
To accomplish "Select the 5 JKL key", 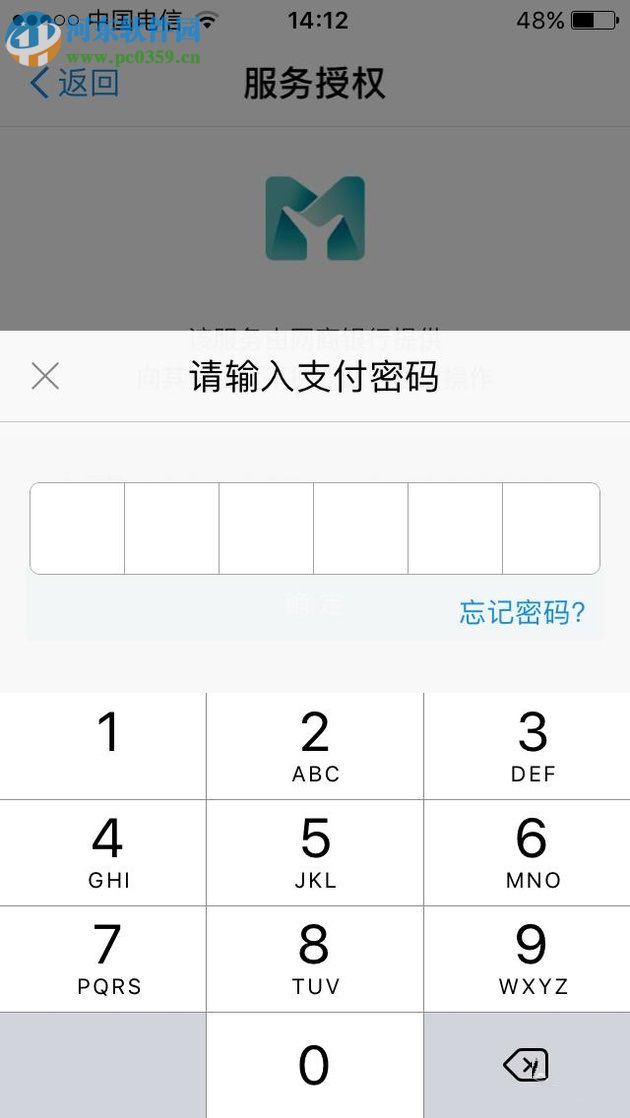I will 315,852.
